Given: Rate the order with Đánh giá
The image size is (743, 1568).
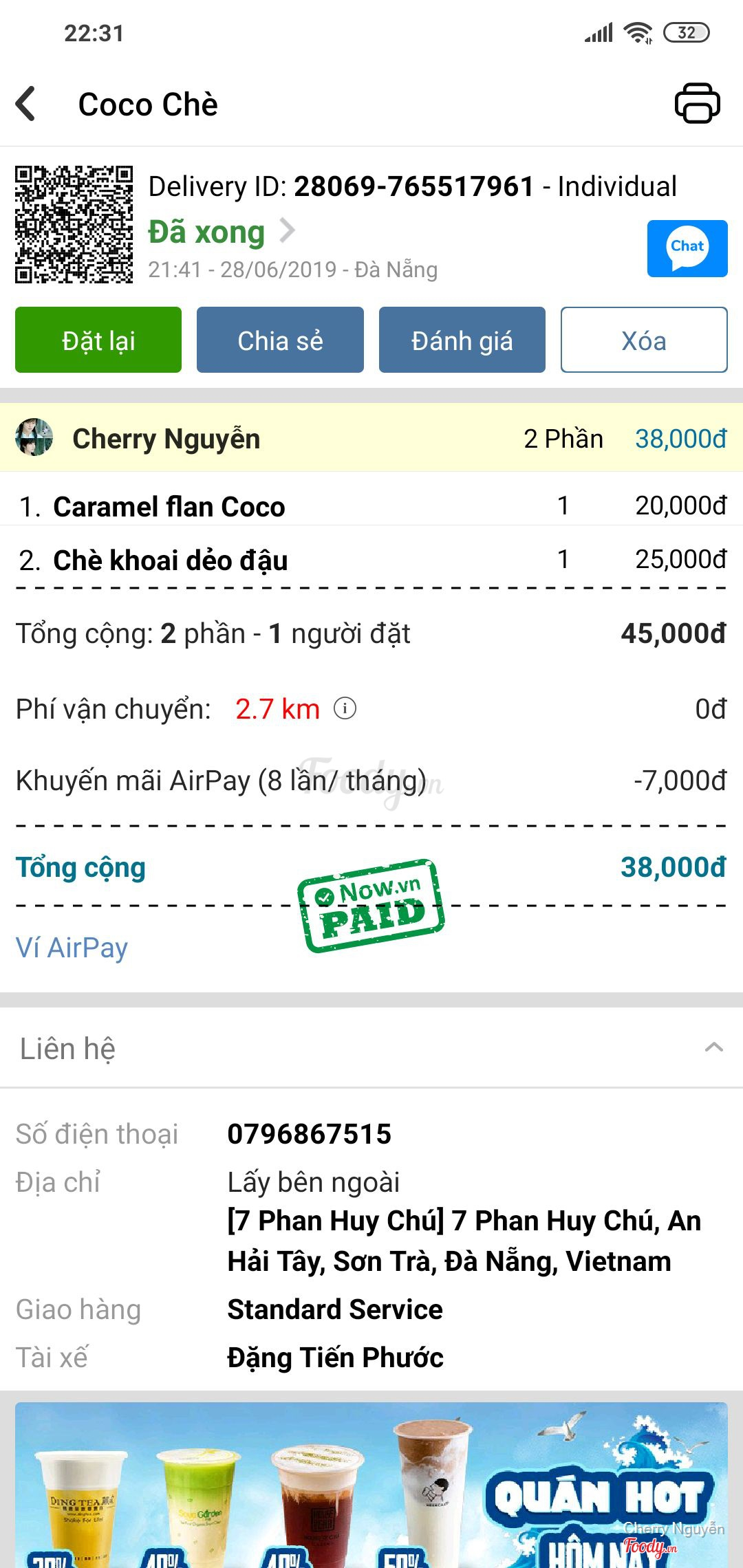Looking at the screenshot, I should (462, 340).
